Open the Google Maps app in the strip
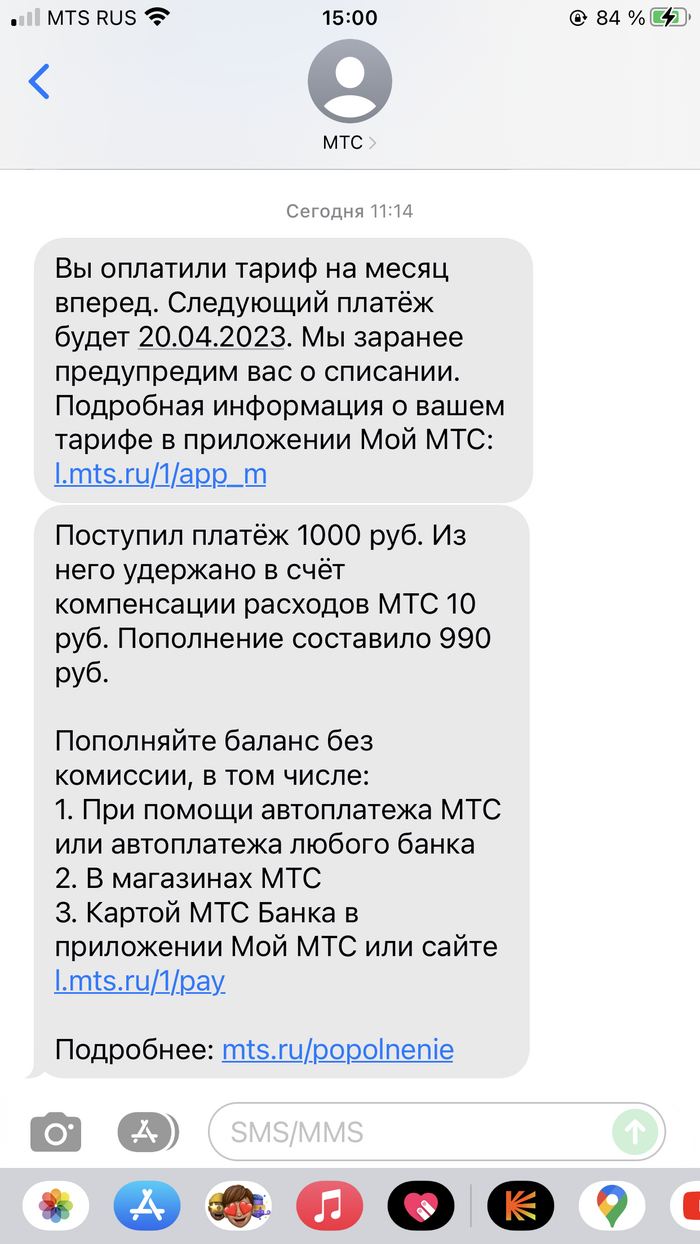The height and width of the screenshot is (1244, 700). [x=611, y=1207]
